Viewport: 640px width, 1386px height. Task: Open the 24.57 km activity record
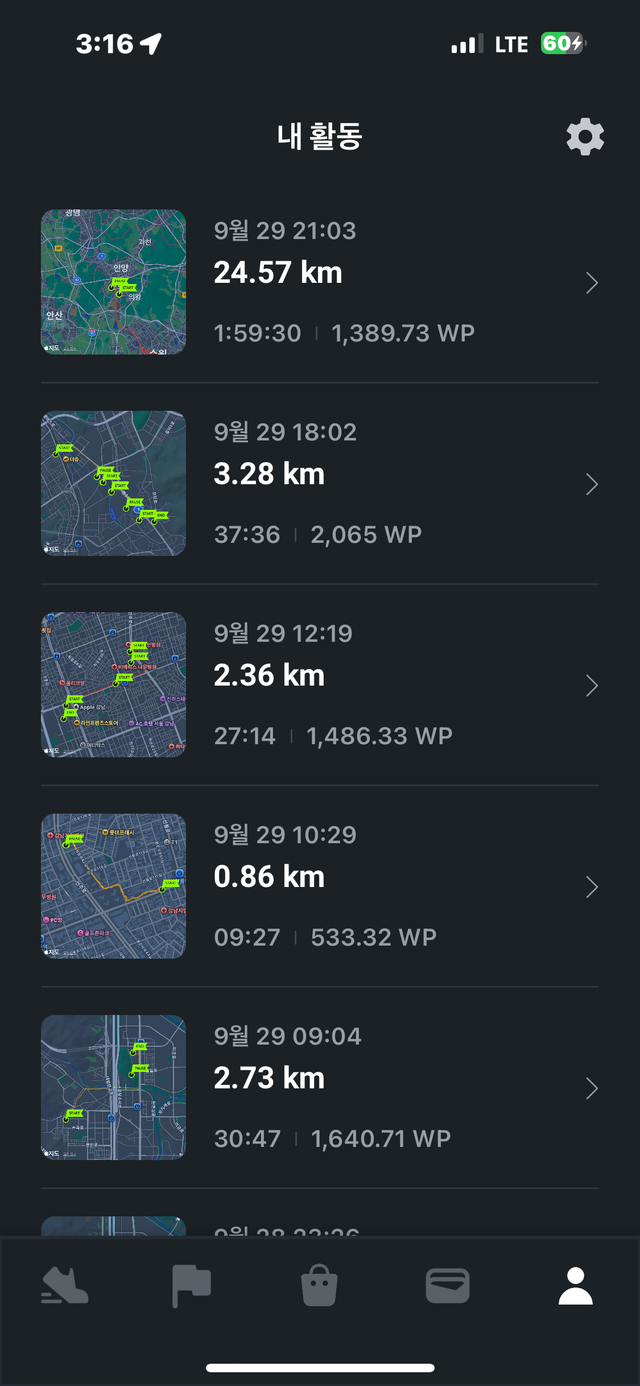[320, 282]
